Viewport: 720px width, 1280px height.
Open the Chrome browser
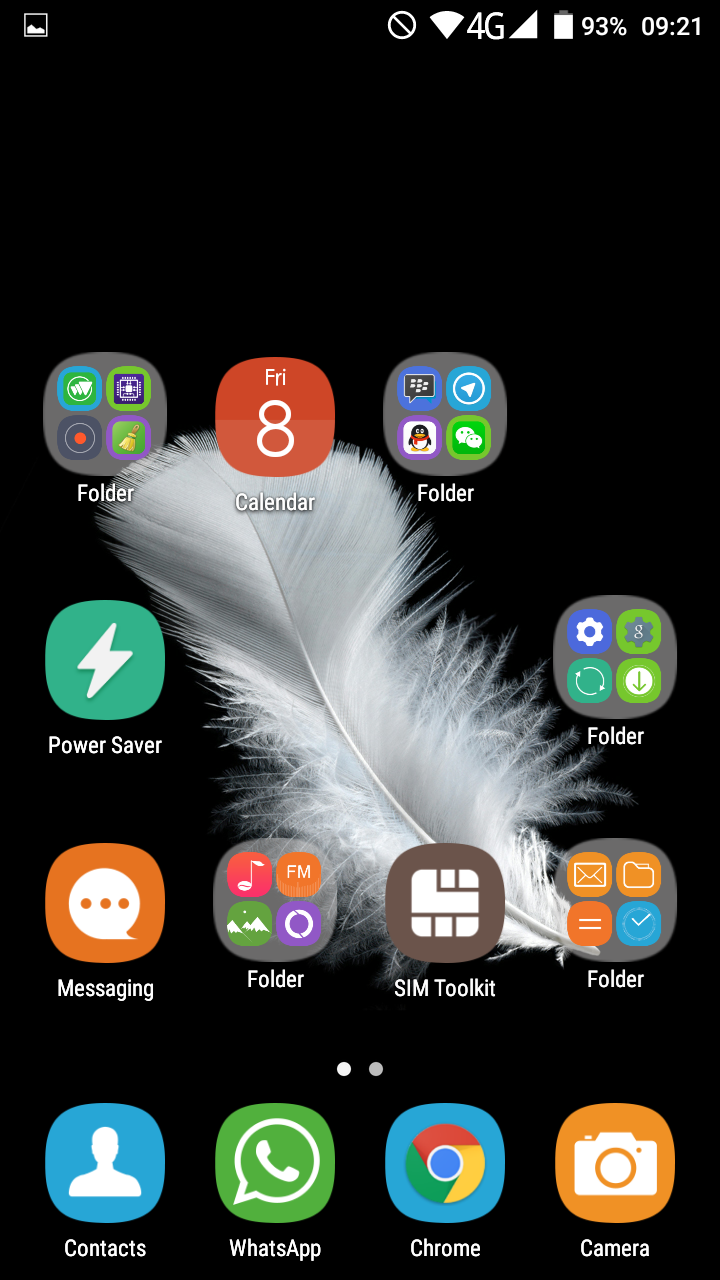pyautogui.click(x=445, y=1163)
